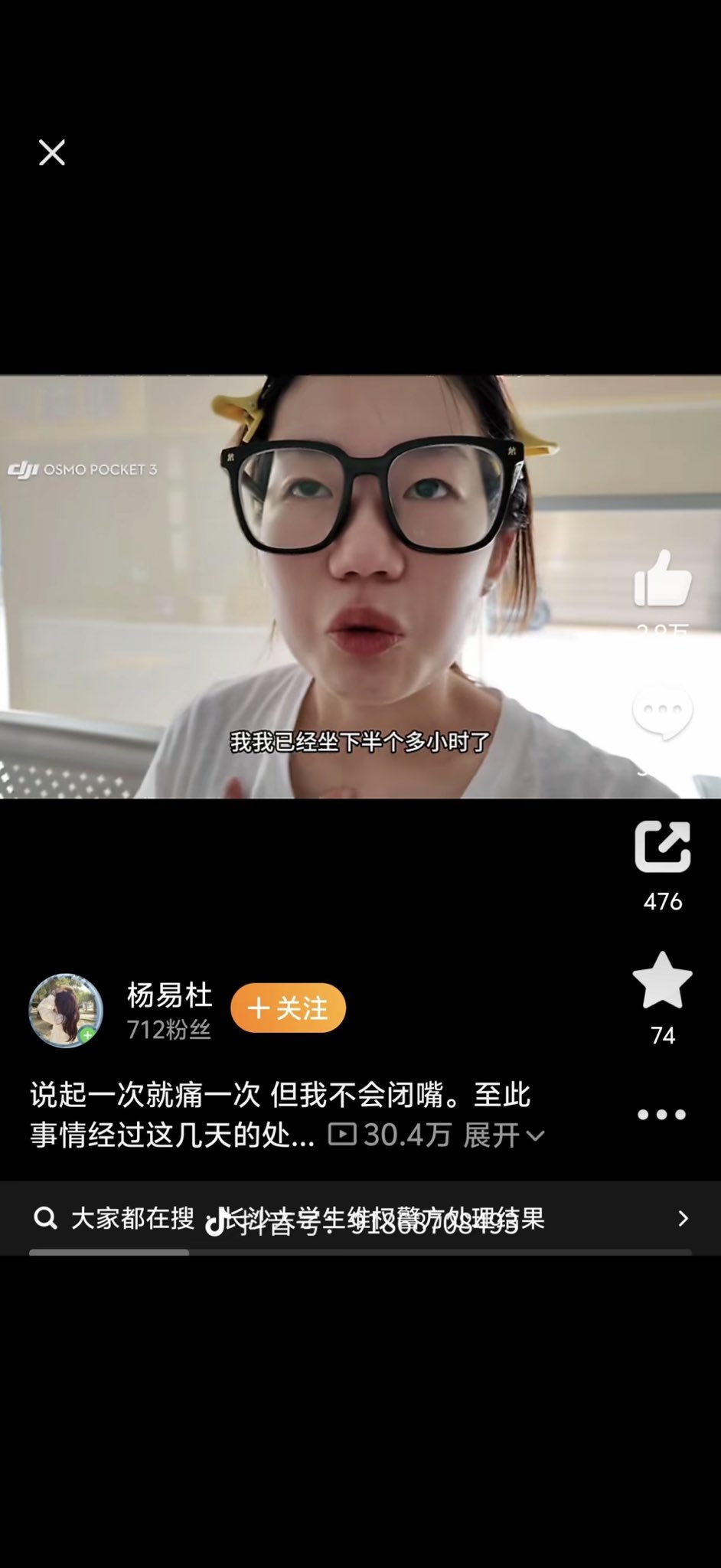Open 杨易杜's profile avatar
This screenshot has height=1568, width=721.
(x=66, y=1010)
